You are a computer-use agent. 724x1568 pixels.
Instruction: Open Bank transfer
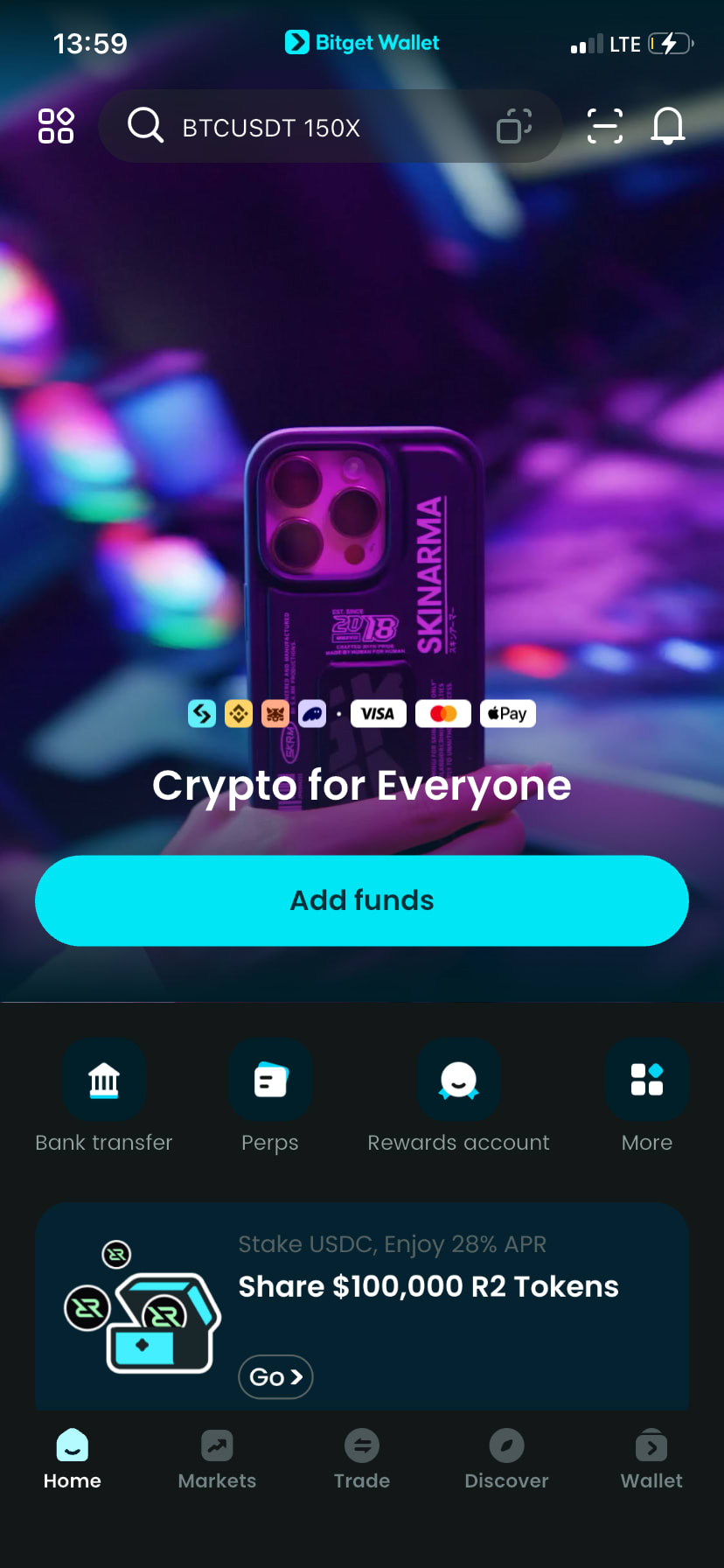coord(104,1081)
